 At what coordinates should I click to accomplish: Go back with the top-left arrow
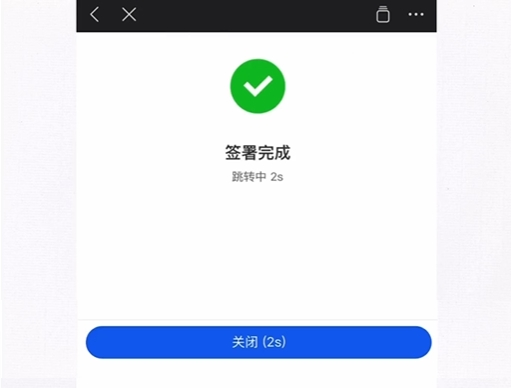(95, 15)
